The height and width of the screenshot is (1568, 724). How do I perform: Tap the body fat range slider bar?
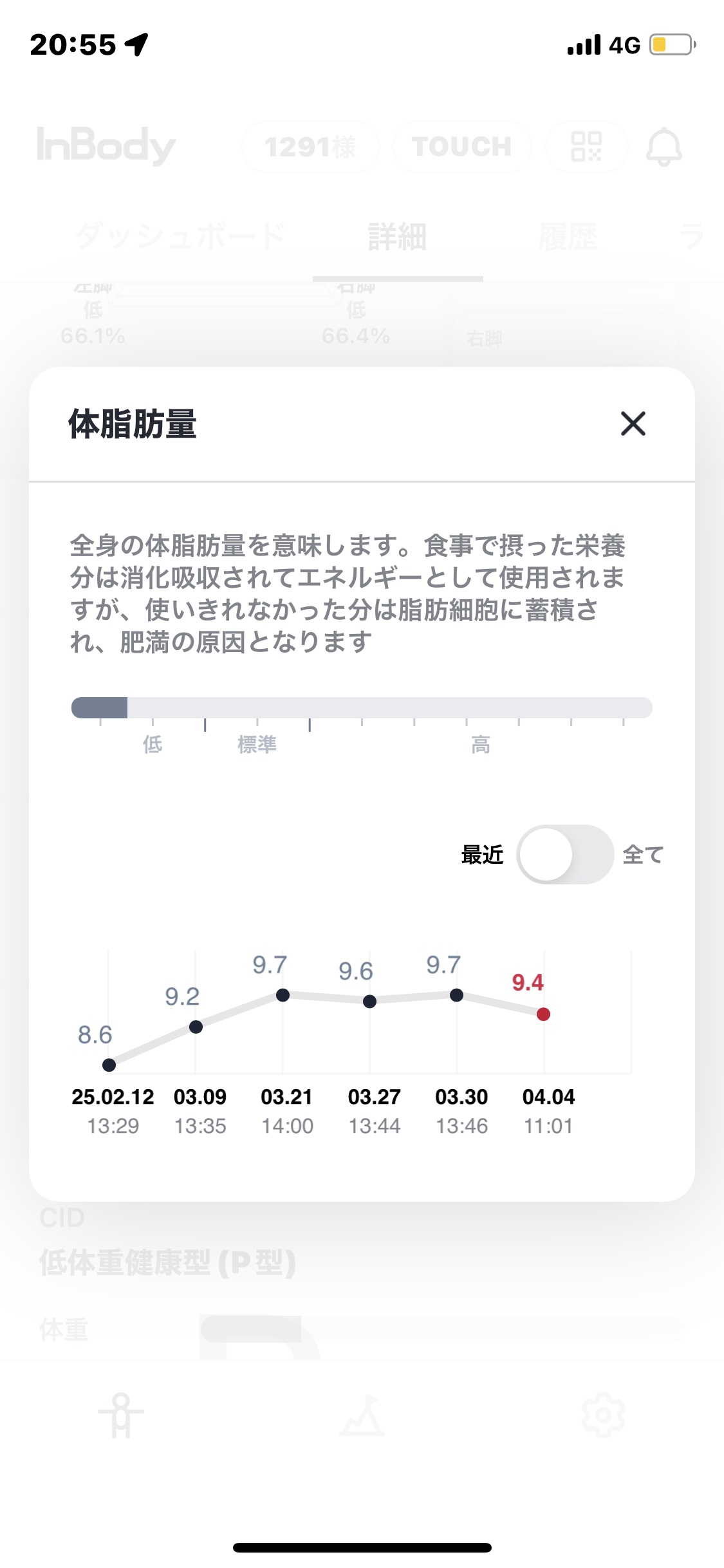(x=360, y=706)
